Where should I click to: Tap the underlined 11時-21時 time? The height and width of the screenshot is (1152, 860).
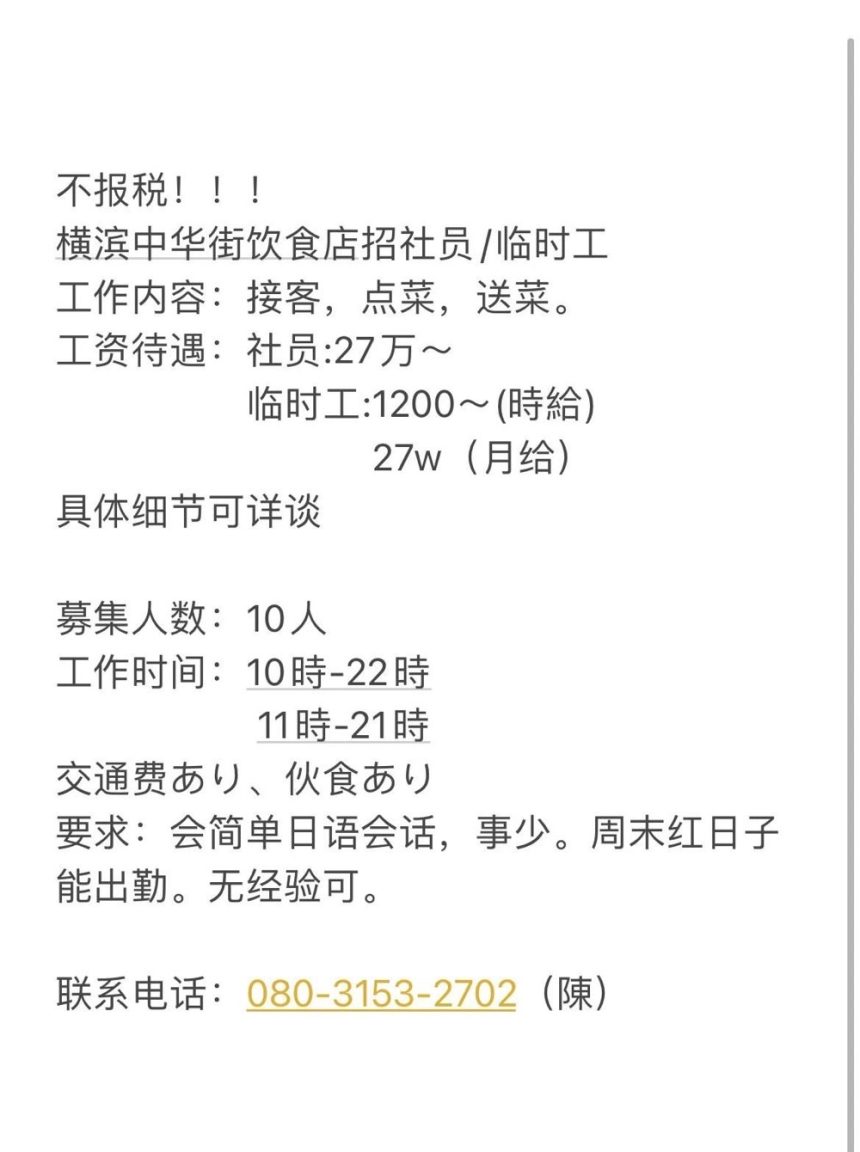pos(343,725)
